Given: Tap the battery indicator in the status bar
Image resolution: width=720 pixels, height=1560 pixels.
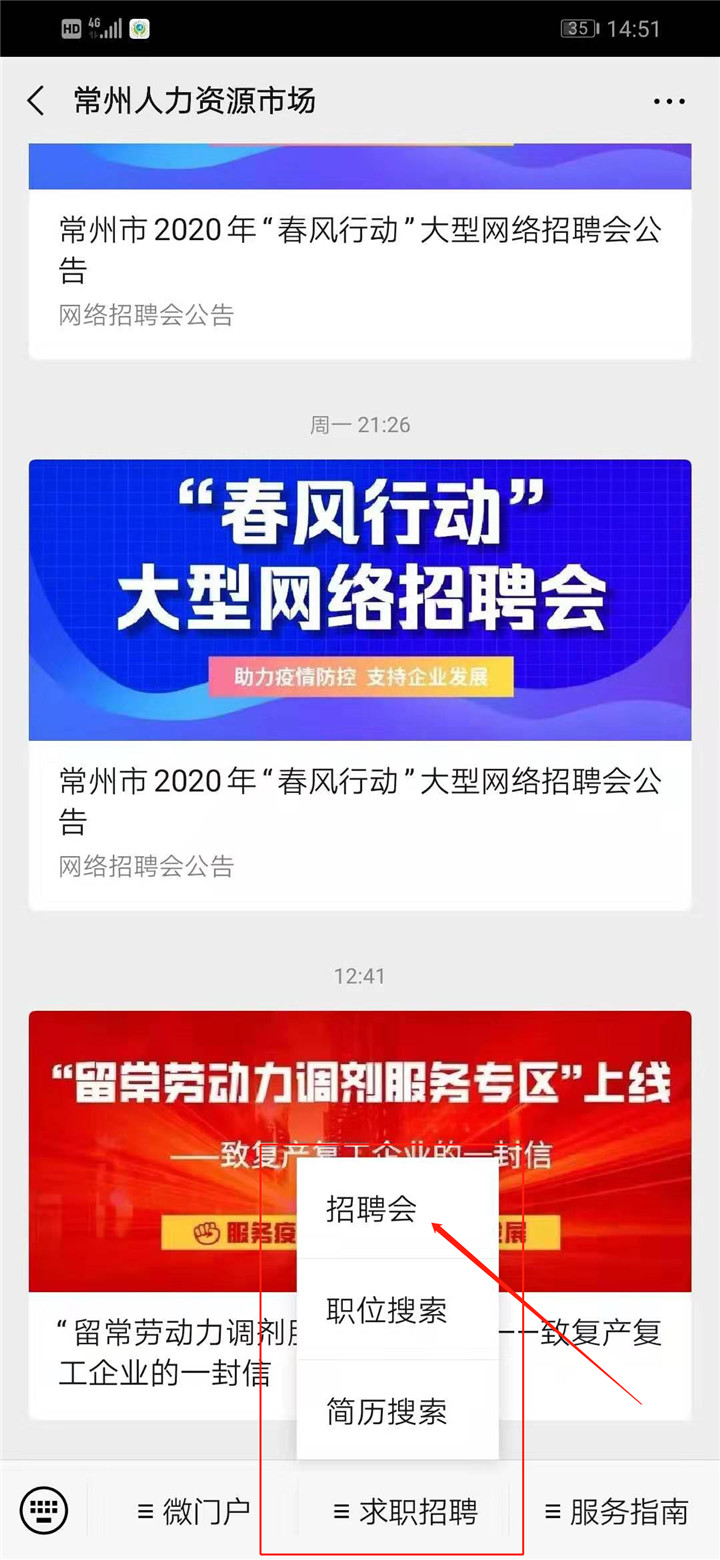Looking at the screenshot, I should 578,28.
